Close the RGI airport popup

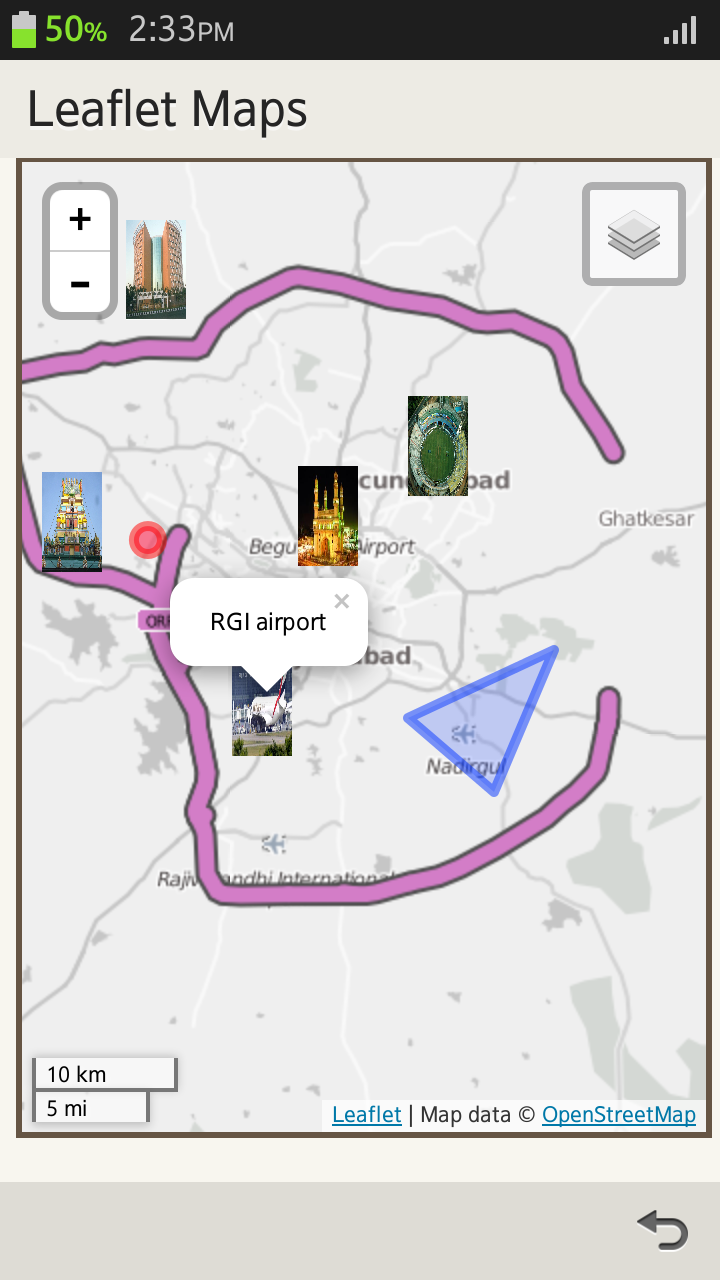click(x=342, y=601)
